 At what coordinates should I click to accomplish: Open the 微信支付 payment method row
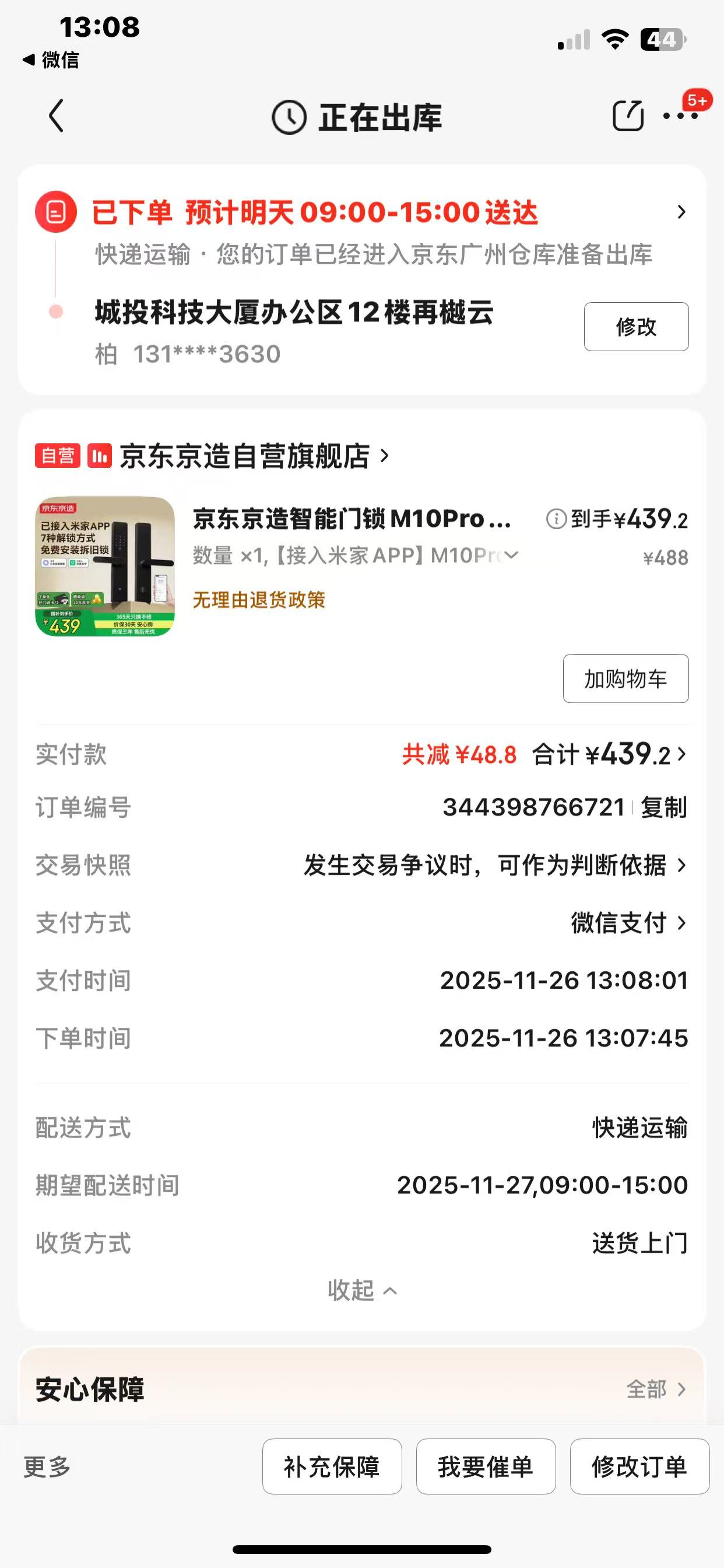pos(627,923)
